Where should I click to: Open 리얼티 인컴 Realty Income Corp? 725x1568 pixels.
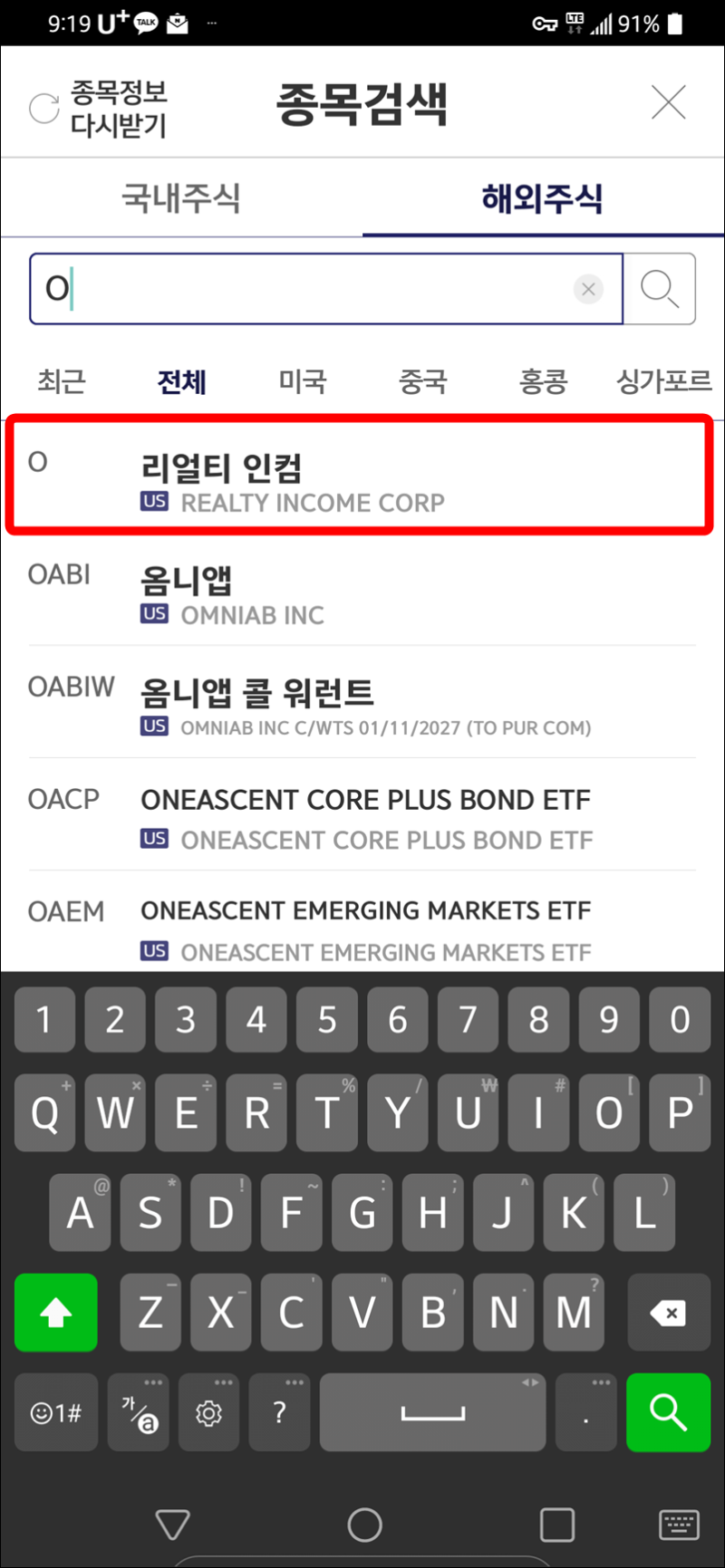coord(360,476)
